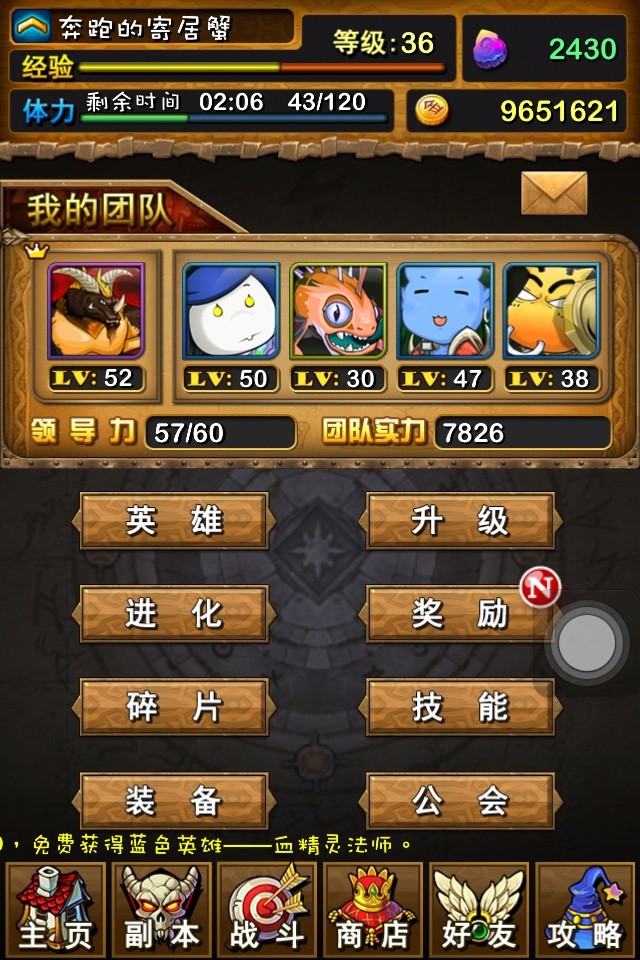Switch to the 攻略 strategy guide tab
This screenshot has width=640, height=960.
click(x=585, y=910)
